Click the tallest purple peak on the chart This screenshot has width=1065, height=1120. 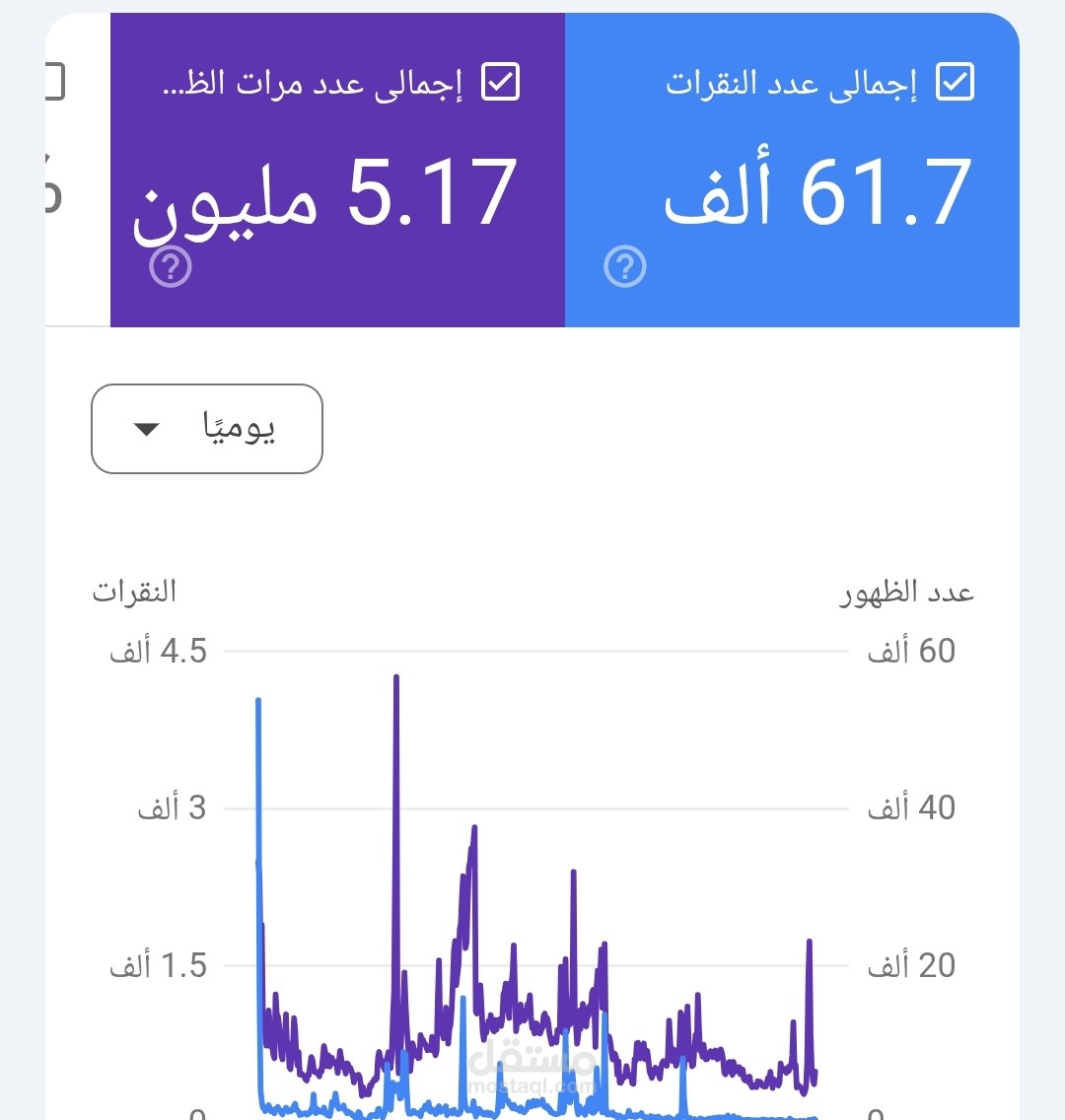(396, 680)
